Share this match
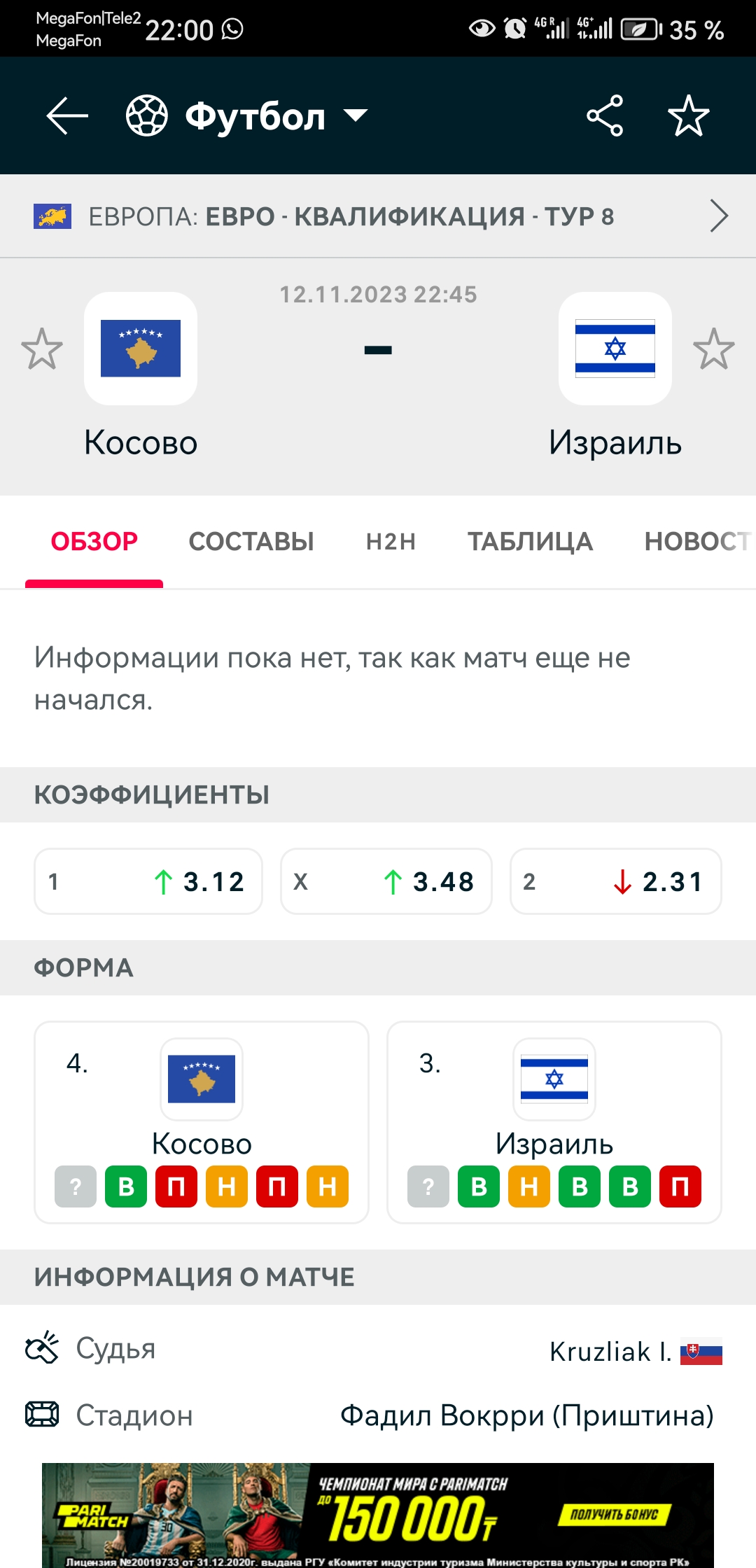 pyautogui.click(x=605, y=115)
